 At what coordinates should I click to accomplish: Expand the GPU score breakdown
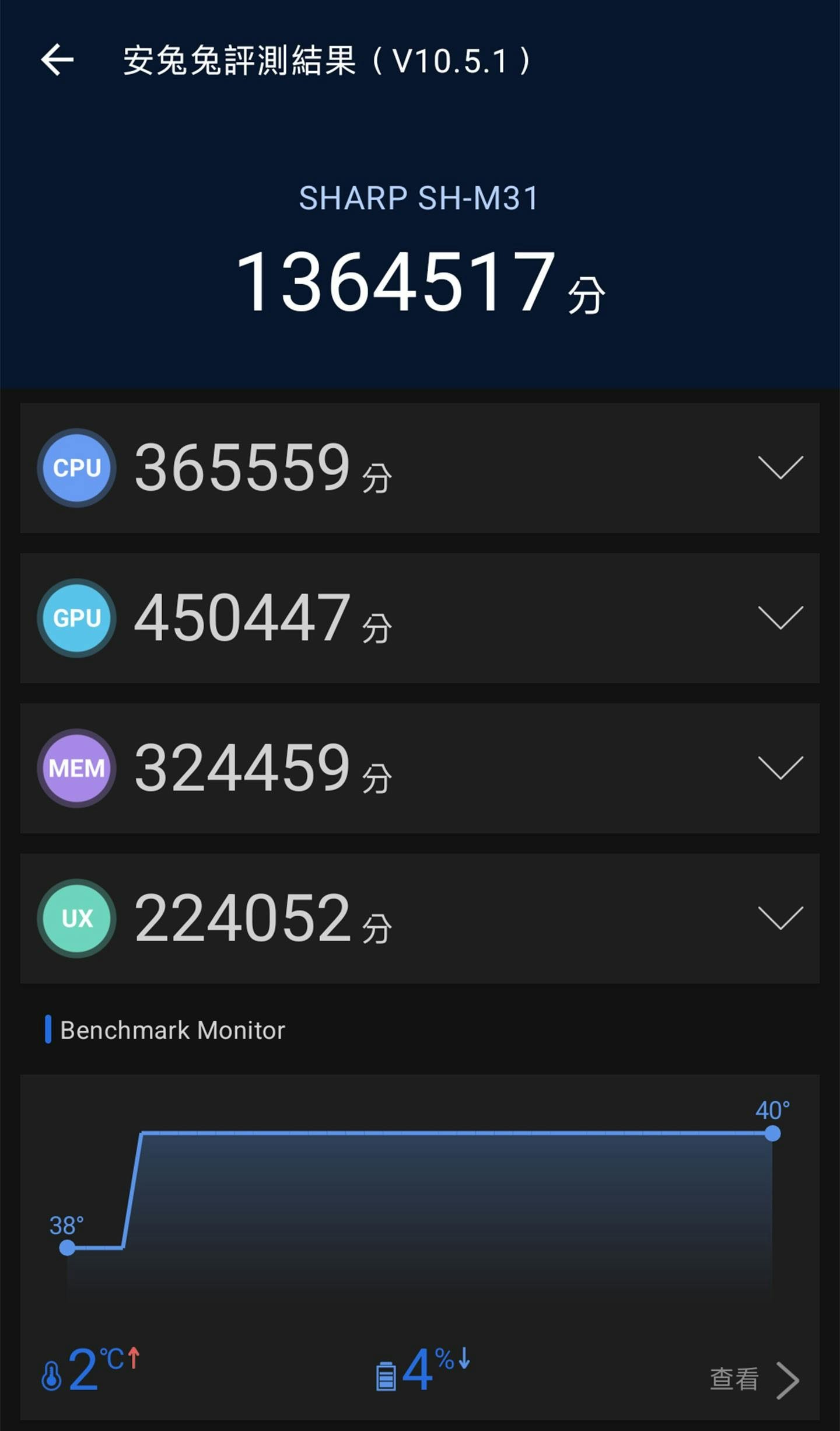pos(780,618)
